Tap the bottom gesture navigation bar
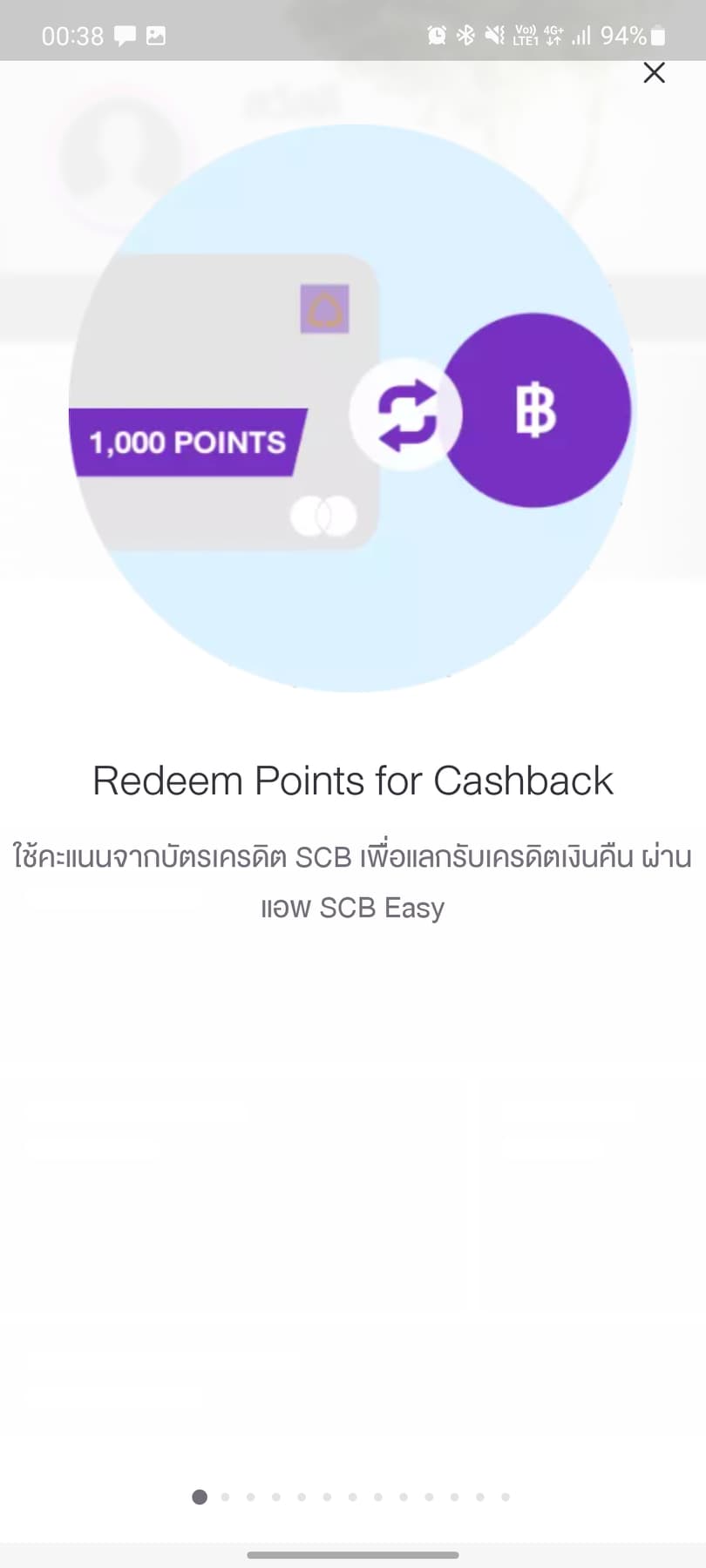Image resolution: width=706 pixels, height=1568 pixels. (352, 1554)
